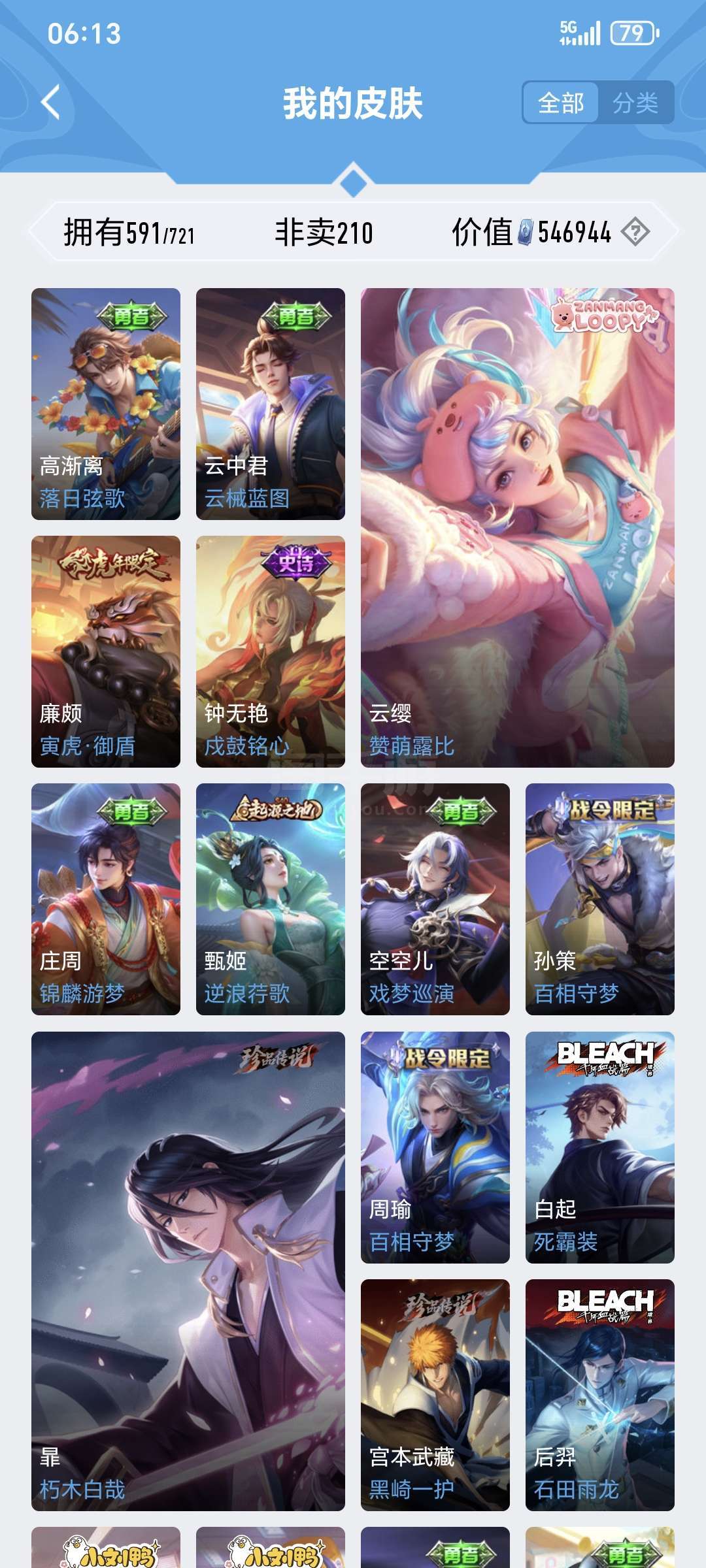Open the 朽木白哉 skin card

click(x=188, y=1271)
